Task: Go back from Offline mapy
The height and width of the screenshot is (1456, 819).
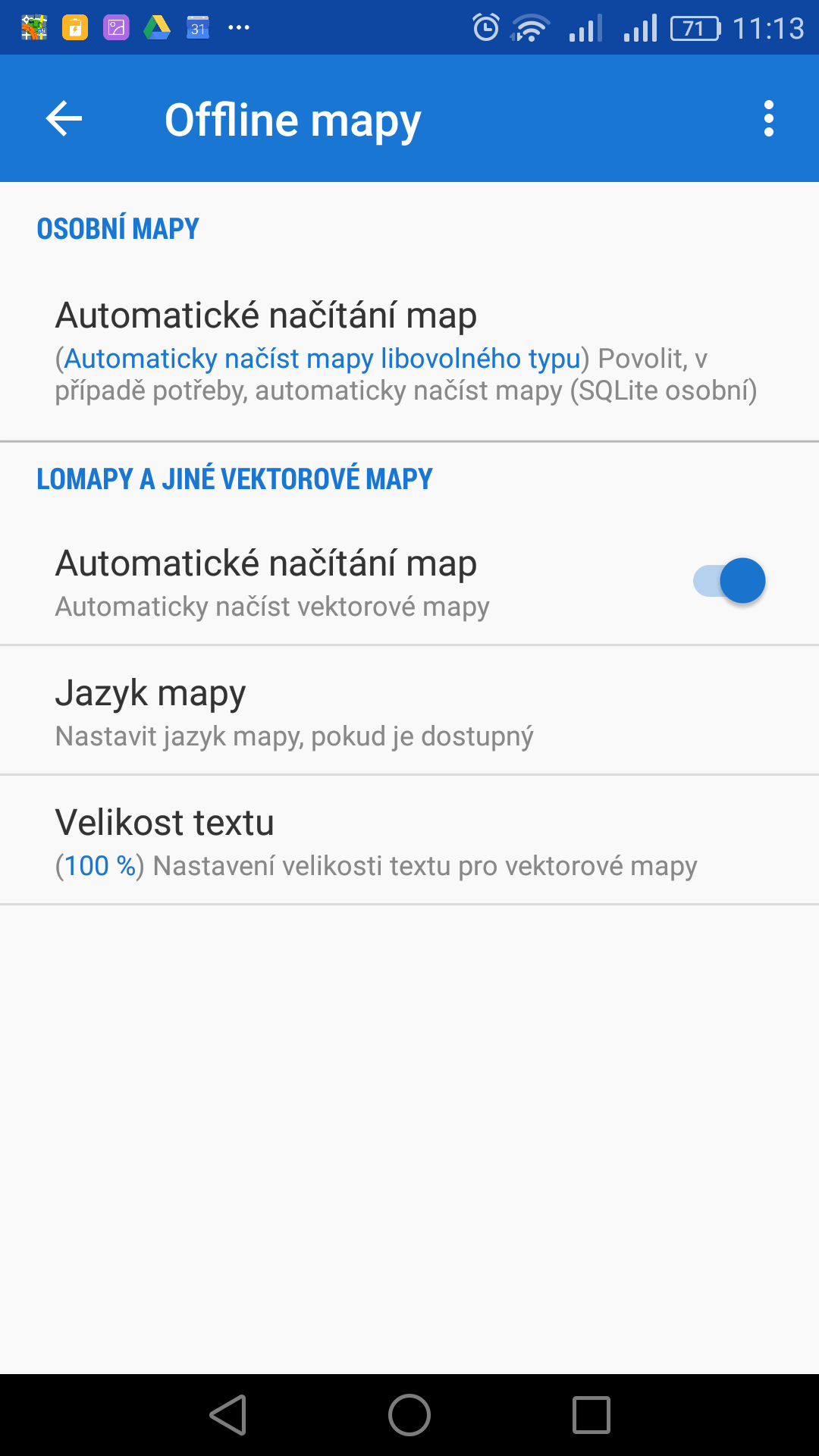Action: pos(64,119)
